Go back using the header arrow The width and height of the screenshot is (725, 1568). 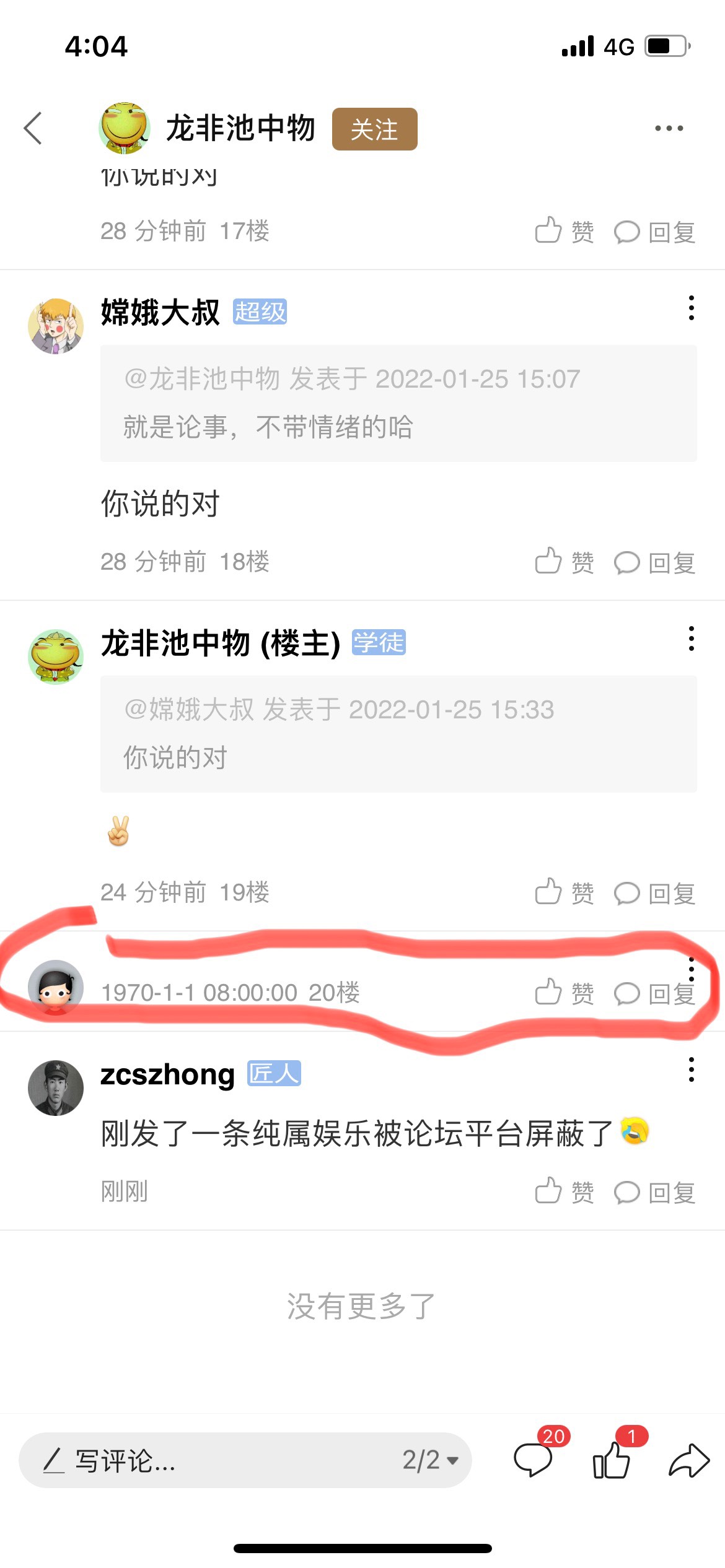33,128
